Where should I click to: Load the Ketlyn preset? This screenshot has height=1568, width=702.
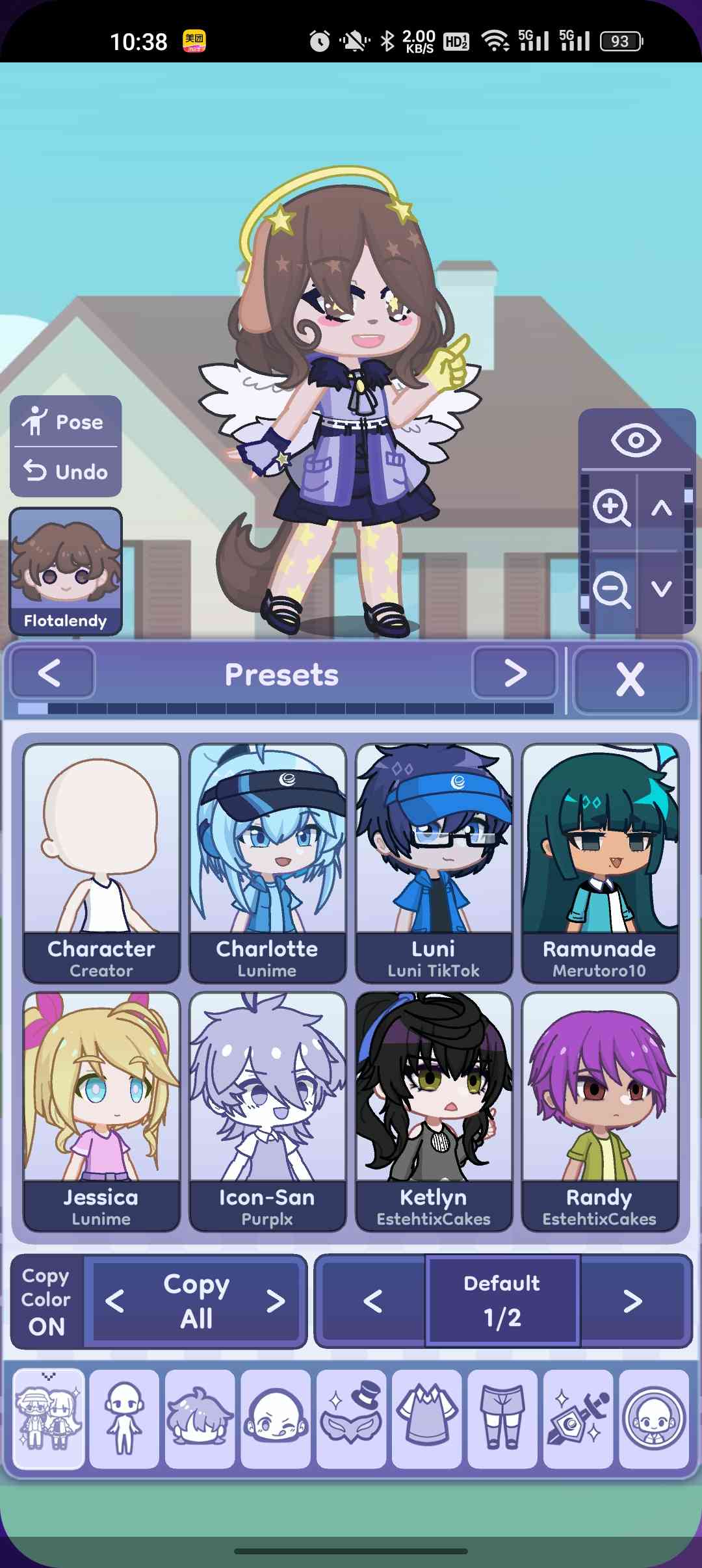pyautogui.click(x=434, y=1111)
